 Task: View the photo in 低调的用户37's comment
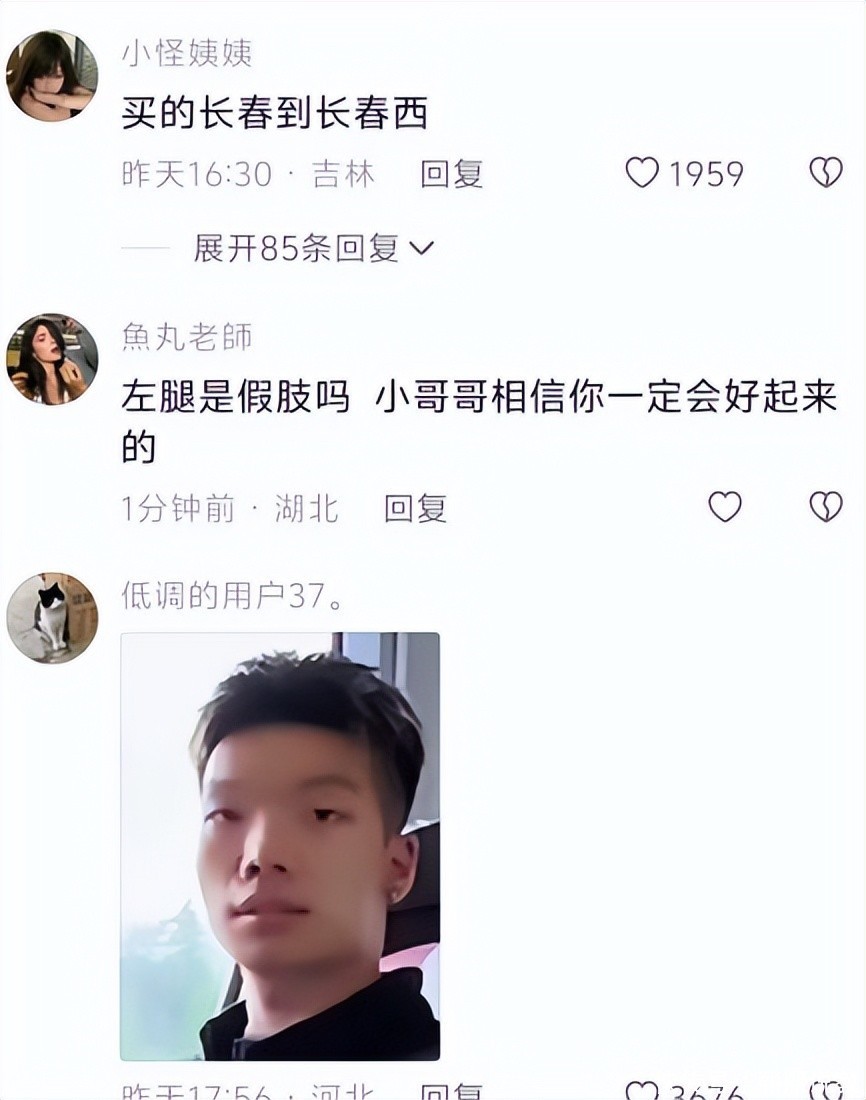tap(280, 846)
